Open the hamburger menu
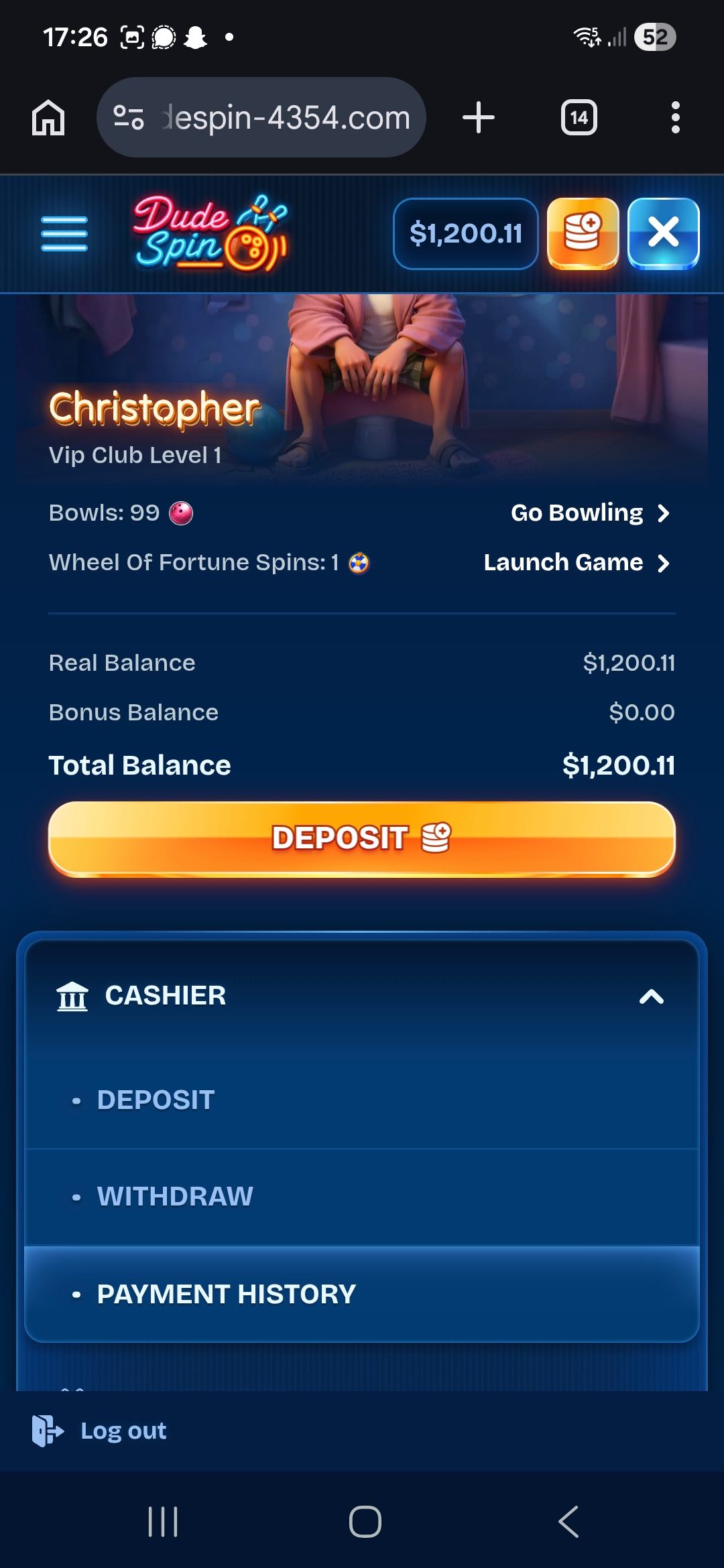Image resolution: width=724 pixels, height=1568 pixels. coord(64,234)
